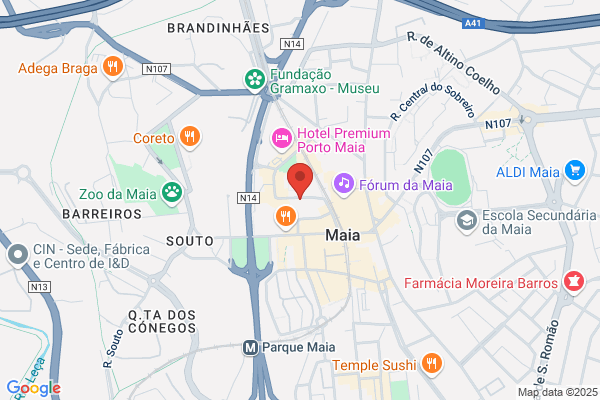This screenshot has height=400, width=600.
Task: Select the Temple Sushi restaurant marker
Action: click(x=432, y=364)
